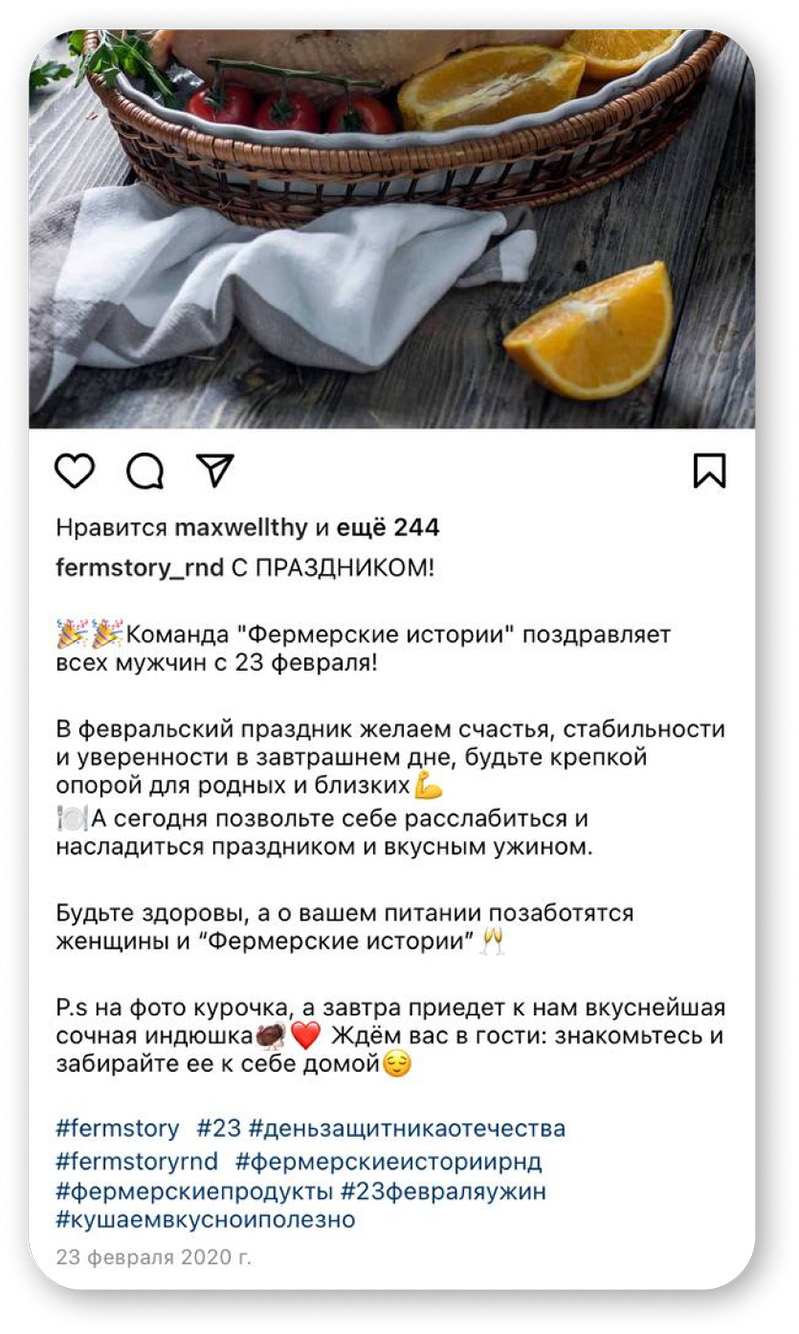This screenshot has height=1334, width=799.
Task: Open the #fermstoryrnd hashtag
Action: (137, 1161)
